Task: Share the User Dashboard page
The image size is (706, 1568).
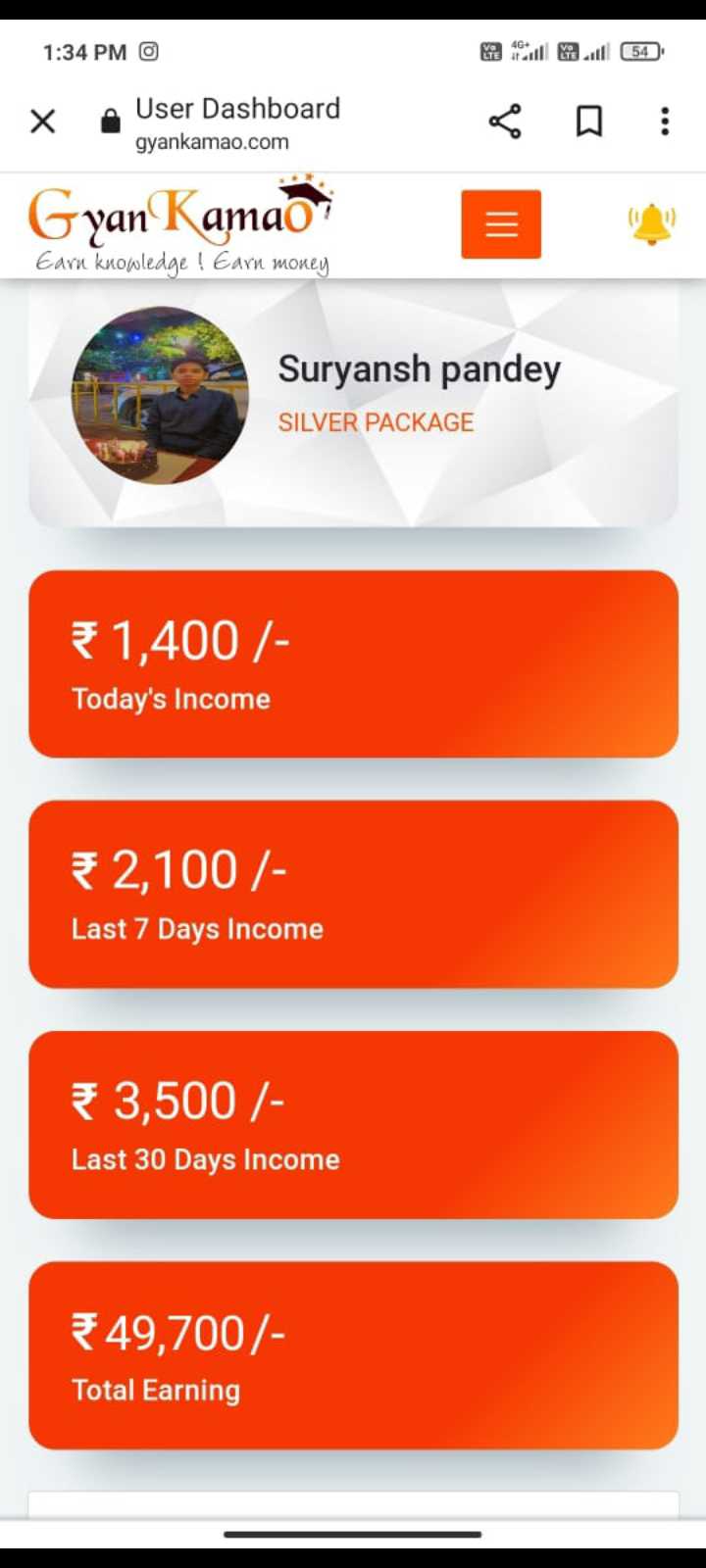Action: 505,122
